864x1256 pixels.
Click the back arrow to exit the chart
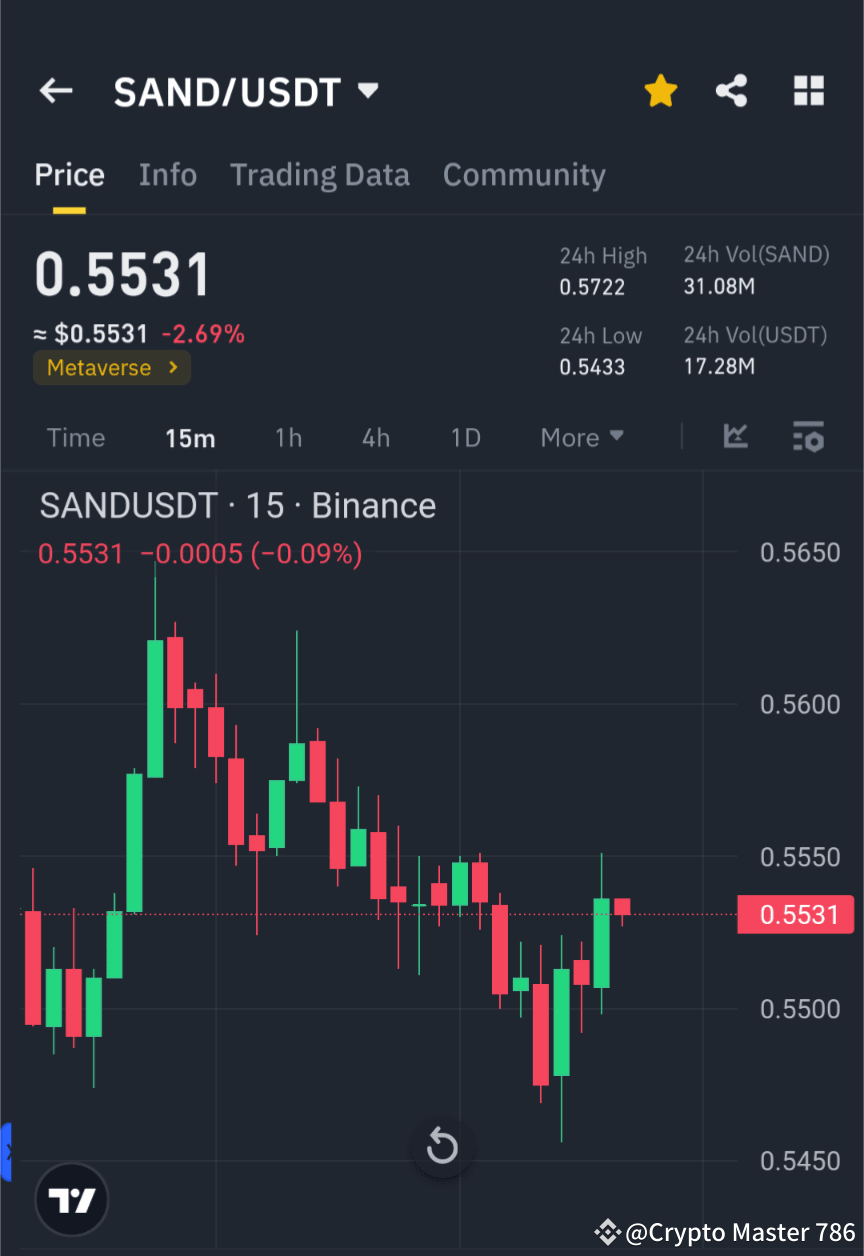point(55,90)
